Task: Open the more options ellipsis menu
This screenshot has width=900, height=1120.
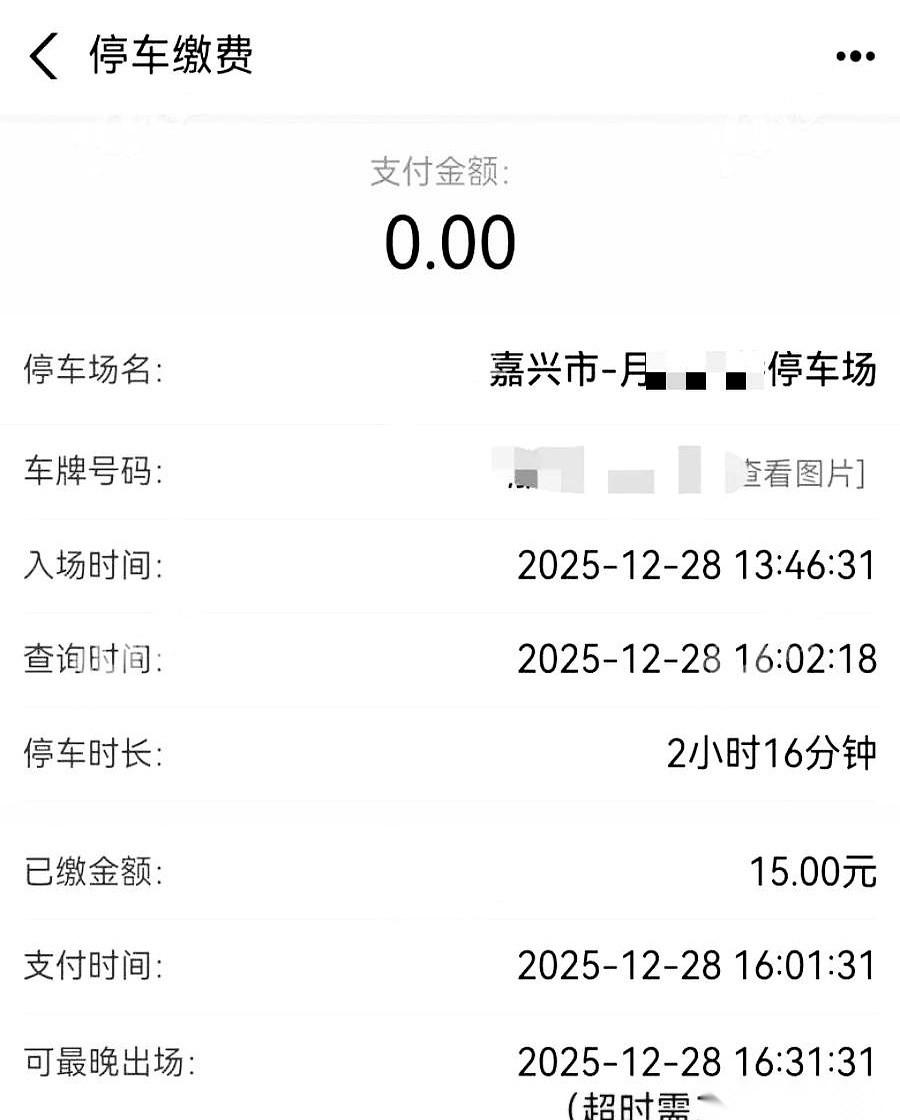Action: click(853, 57)
